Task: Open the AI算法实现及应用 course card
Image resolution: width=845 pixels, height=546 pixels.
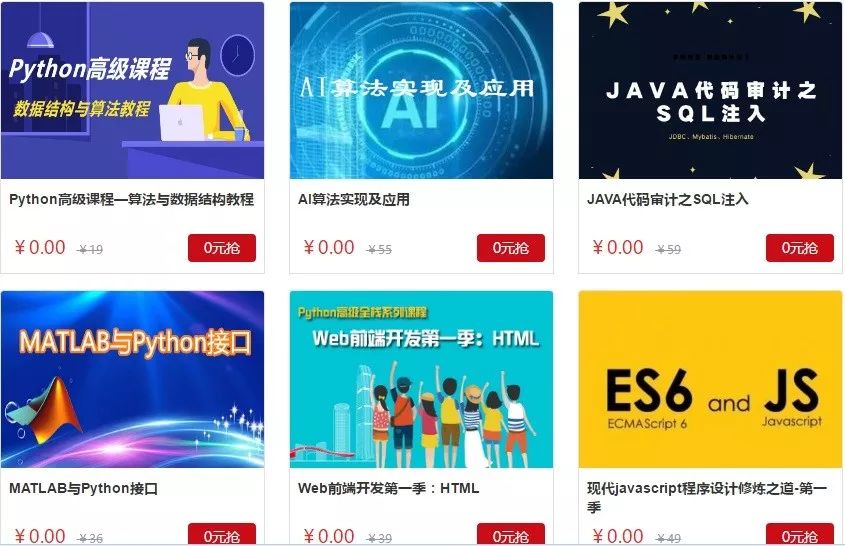Action: click(x=421, y=91)
